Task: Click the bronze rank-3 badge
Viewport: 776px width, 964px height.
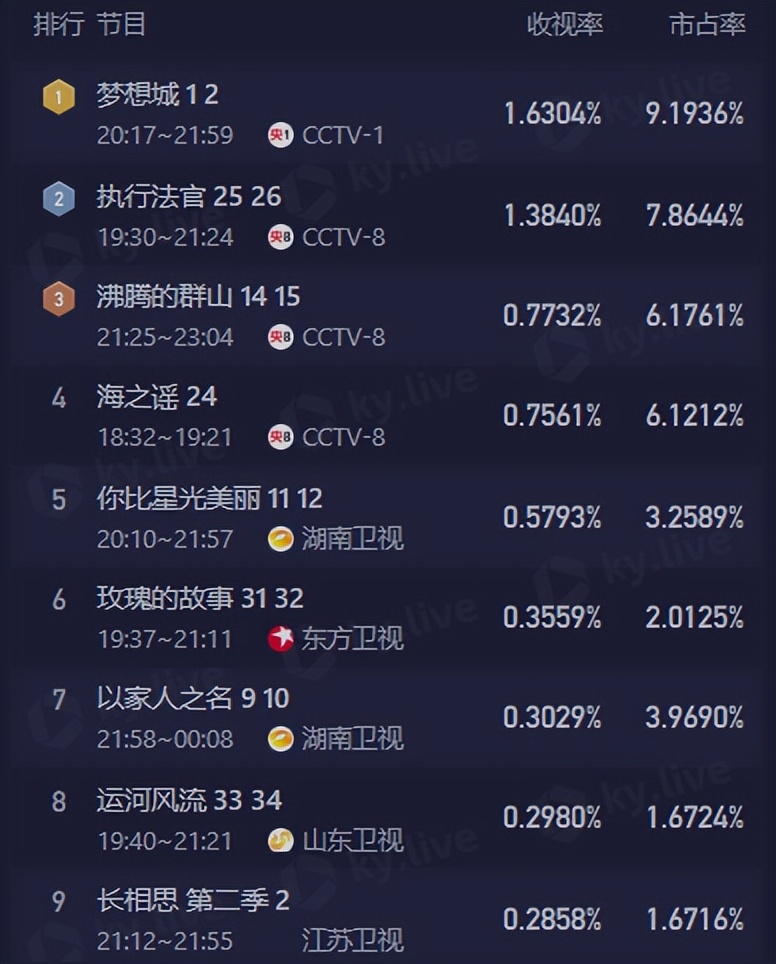Action: tap(58, 299)
